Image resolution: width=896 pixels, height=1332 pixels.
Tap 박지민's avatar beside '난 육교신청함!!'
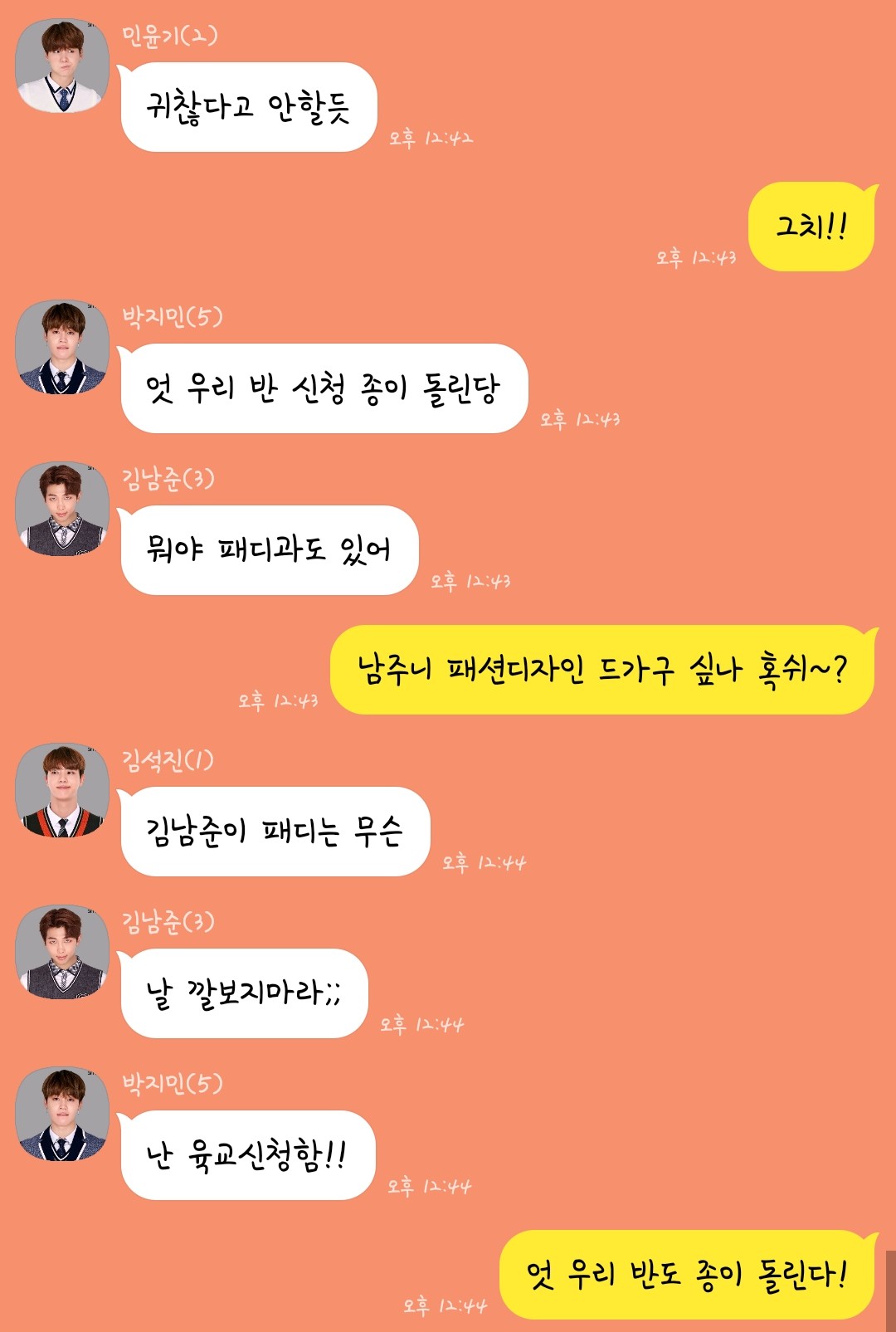click(62, 1114)
